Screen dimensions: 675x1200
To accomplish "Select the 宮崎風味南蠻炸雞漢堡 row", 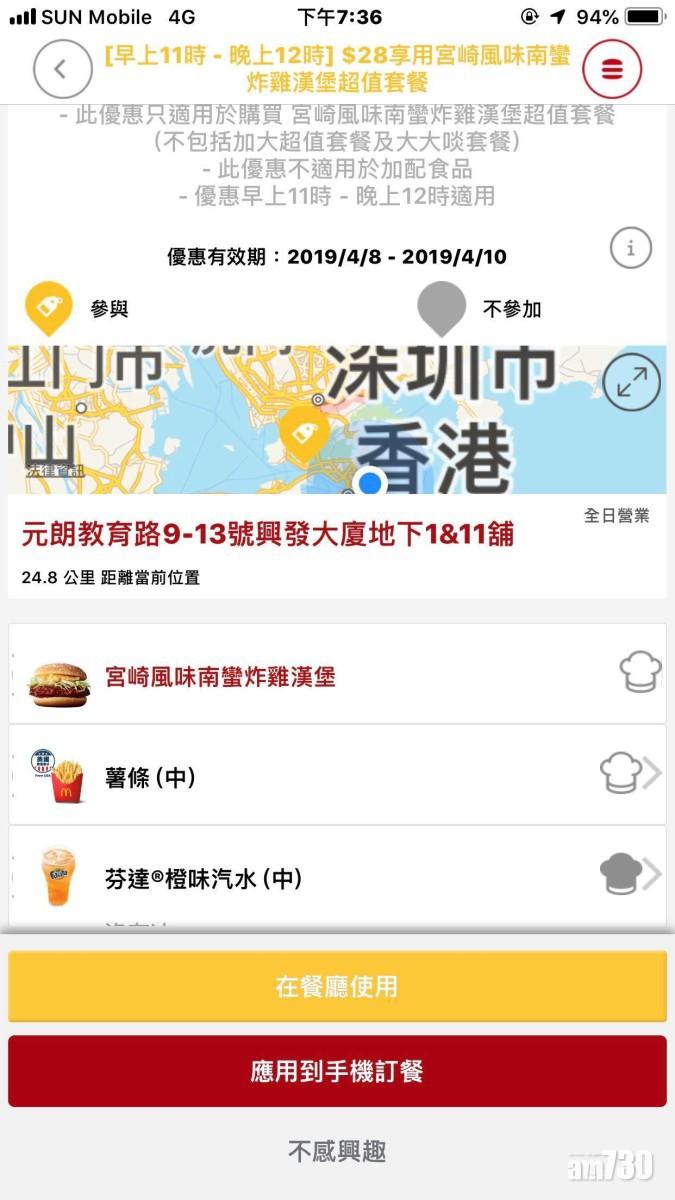I will tap(337, 676).
